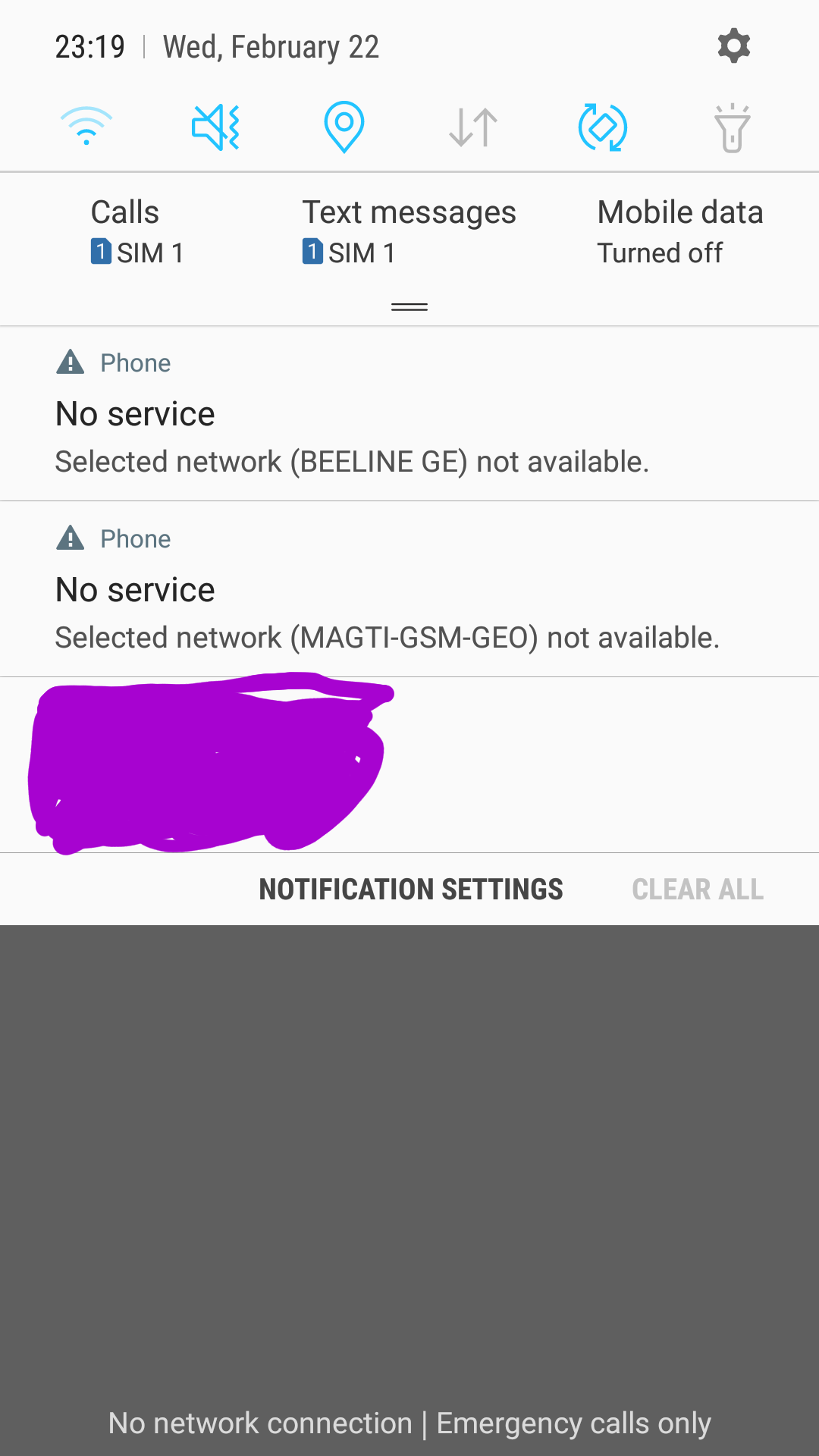Turn on the flashlight

[732, 127]
